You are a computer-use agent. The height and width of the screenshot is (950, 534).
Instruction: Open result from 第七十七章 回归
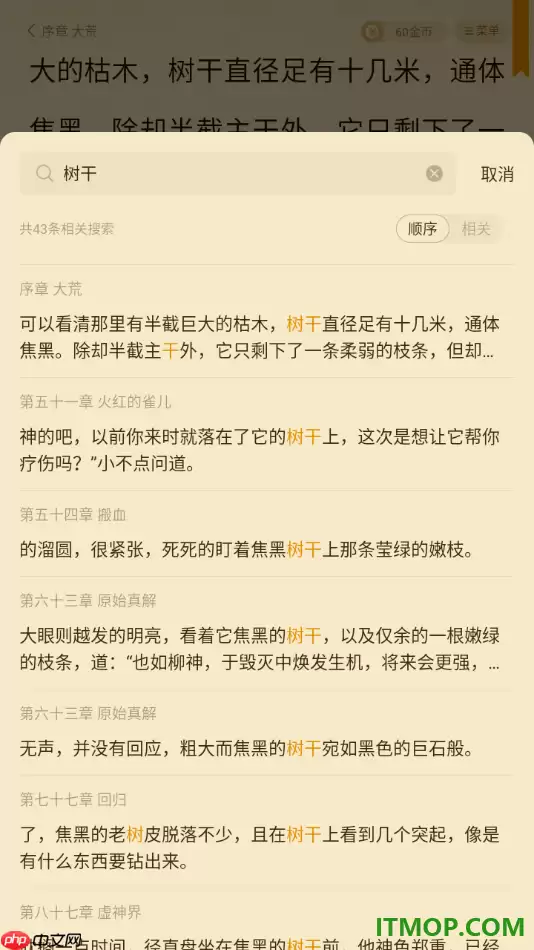pos(267,832)
